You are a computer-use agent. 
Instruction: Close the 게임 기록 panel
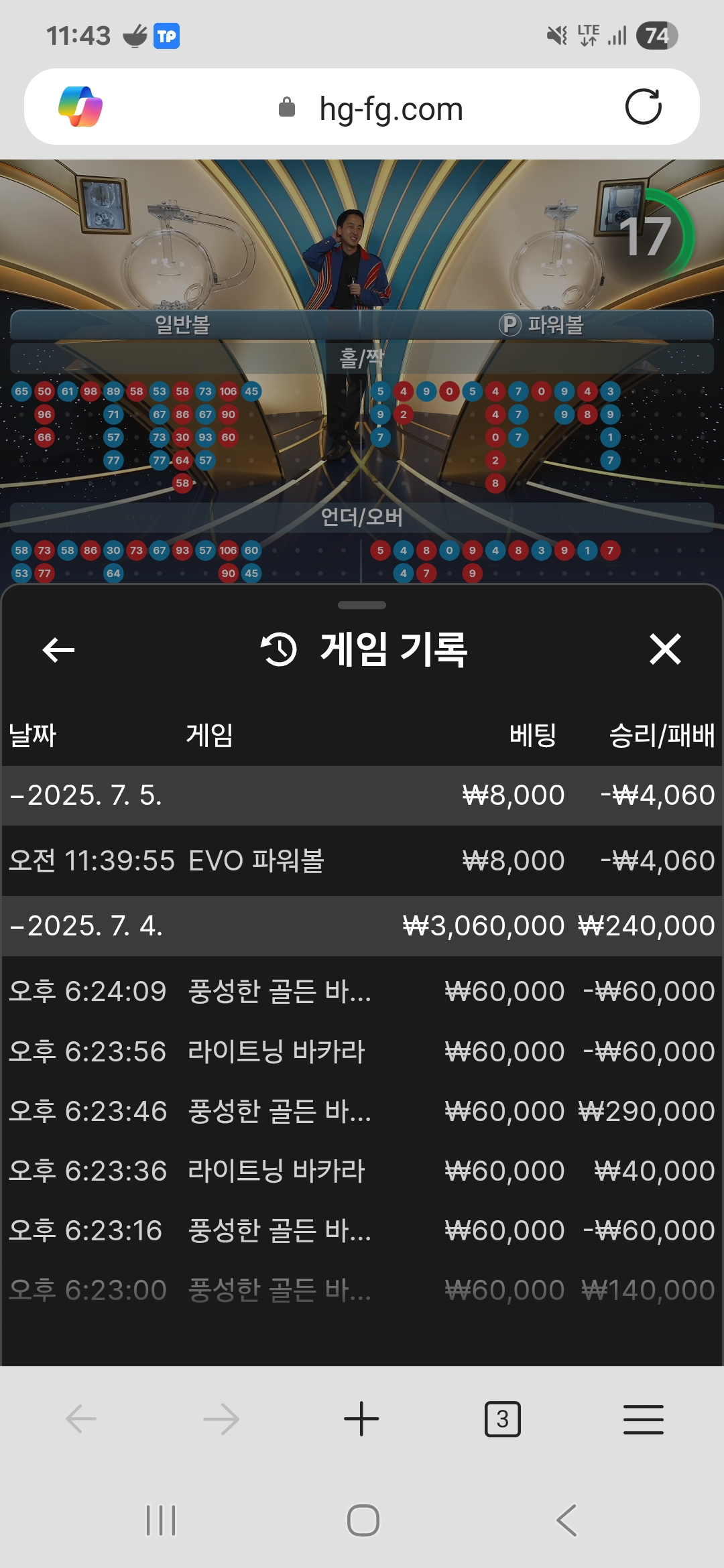(665, 649)
